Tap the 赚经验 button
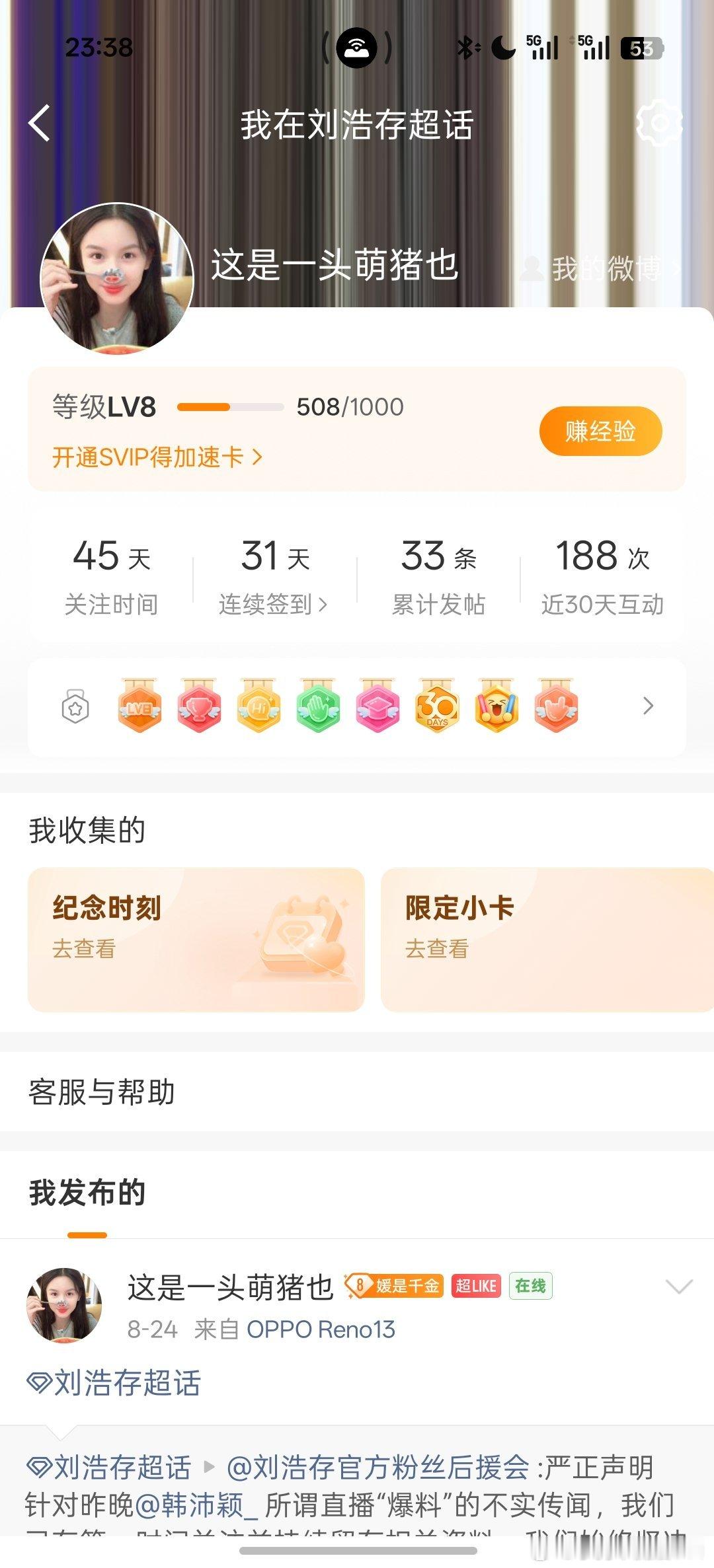714x1568 pixels. pos(600,431)
